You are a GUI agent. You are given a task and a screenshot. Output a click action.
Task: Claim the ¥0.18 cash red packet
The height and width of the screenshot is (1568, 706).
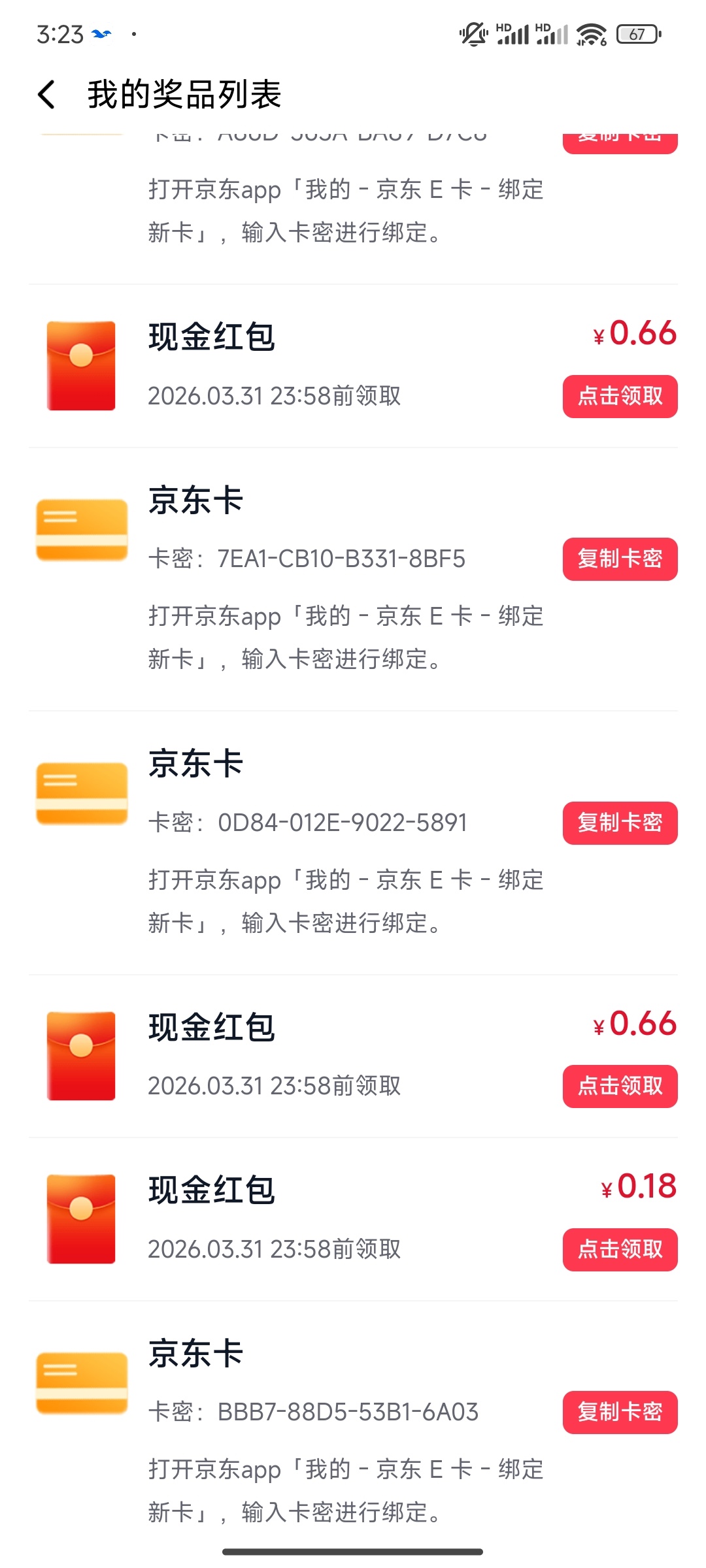click(620, 1249)
